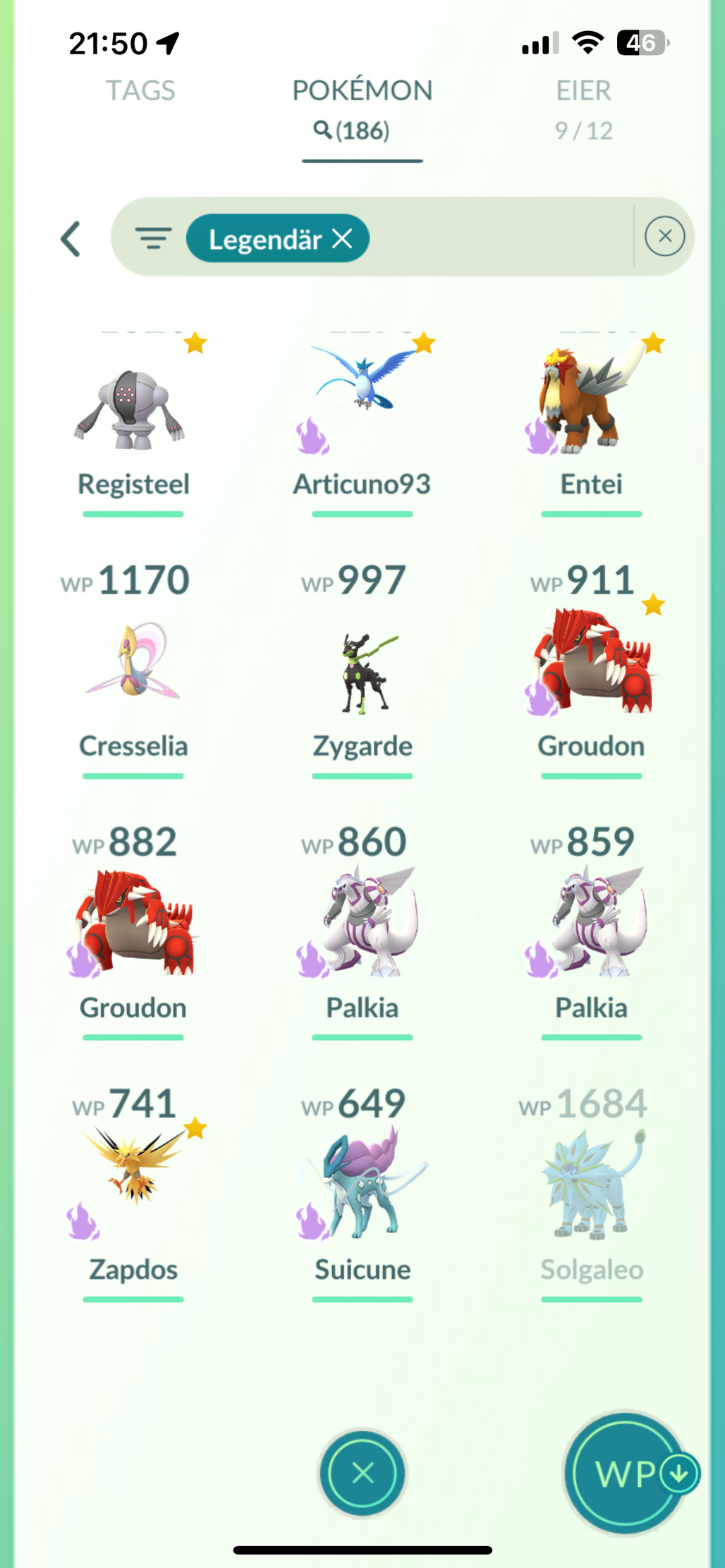This screenshot has height=1568, width=725.
Task: Open Suicune with WP 649
Action: (x=362, y=1193)
